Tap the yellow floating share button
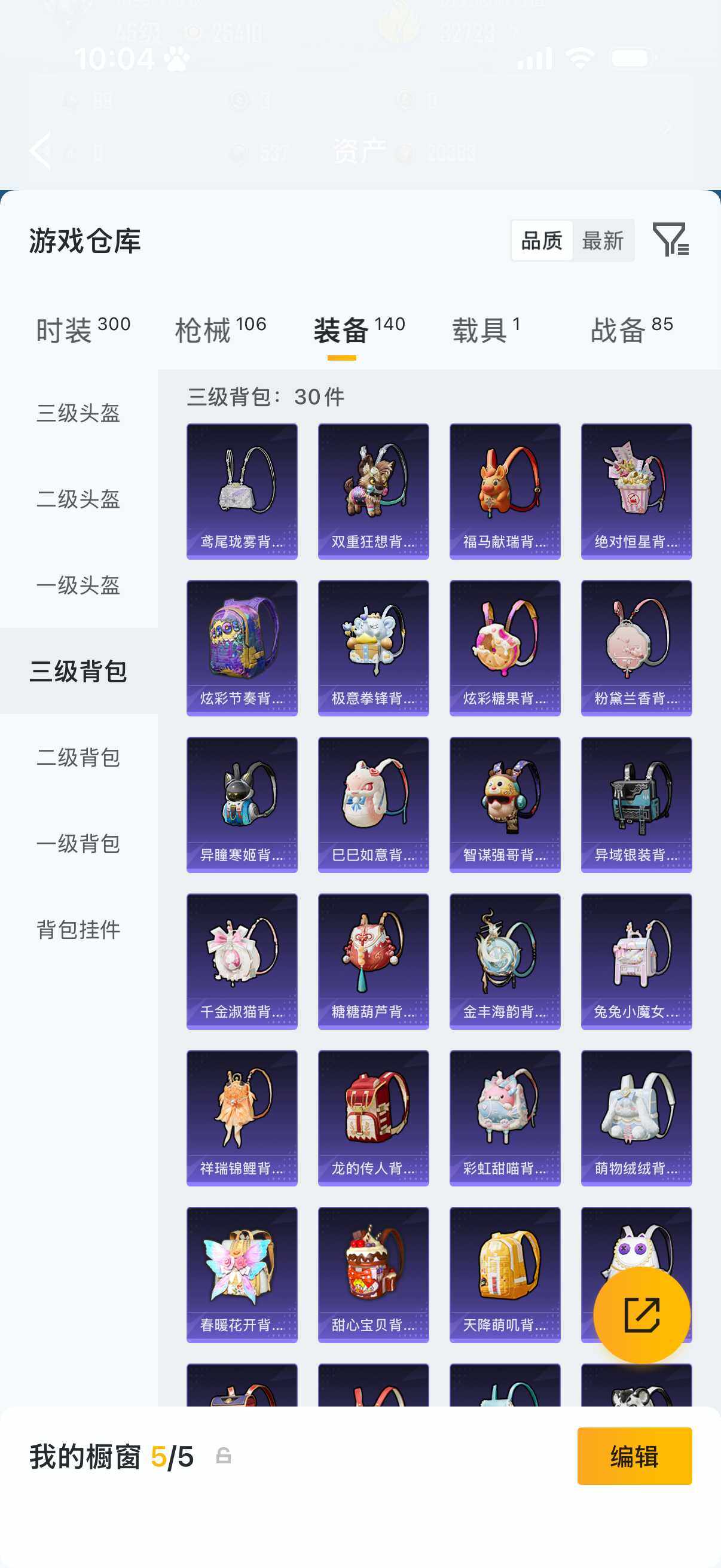The width and height of the screenshot is (721, 1568). pyautogui.click(x=641, y=1315)
